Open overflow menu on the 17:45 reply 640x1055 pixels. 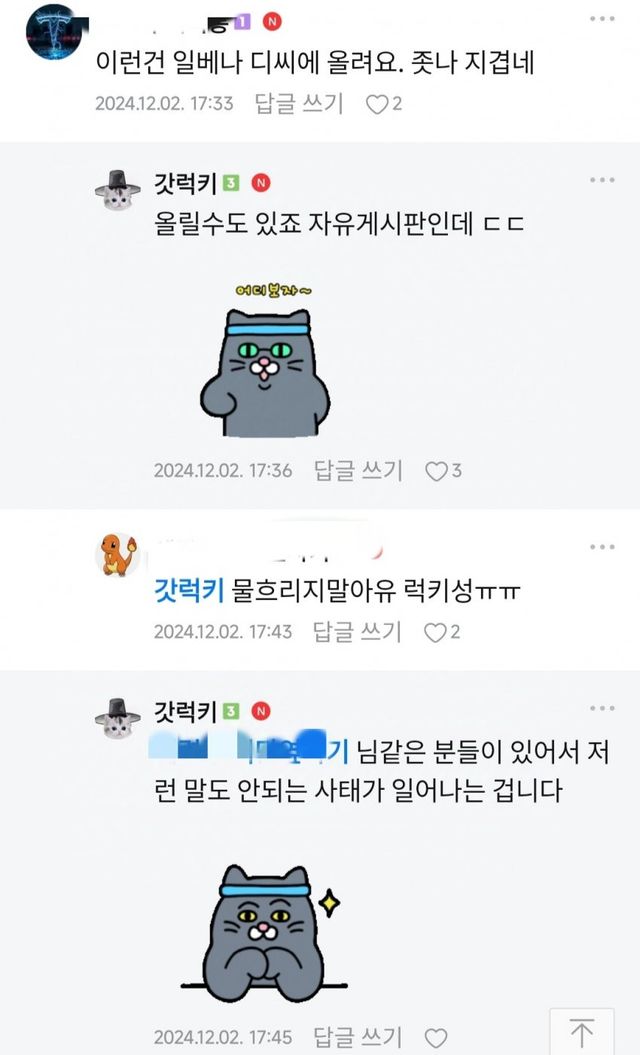pos(602,708)
